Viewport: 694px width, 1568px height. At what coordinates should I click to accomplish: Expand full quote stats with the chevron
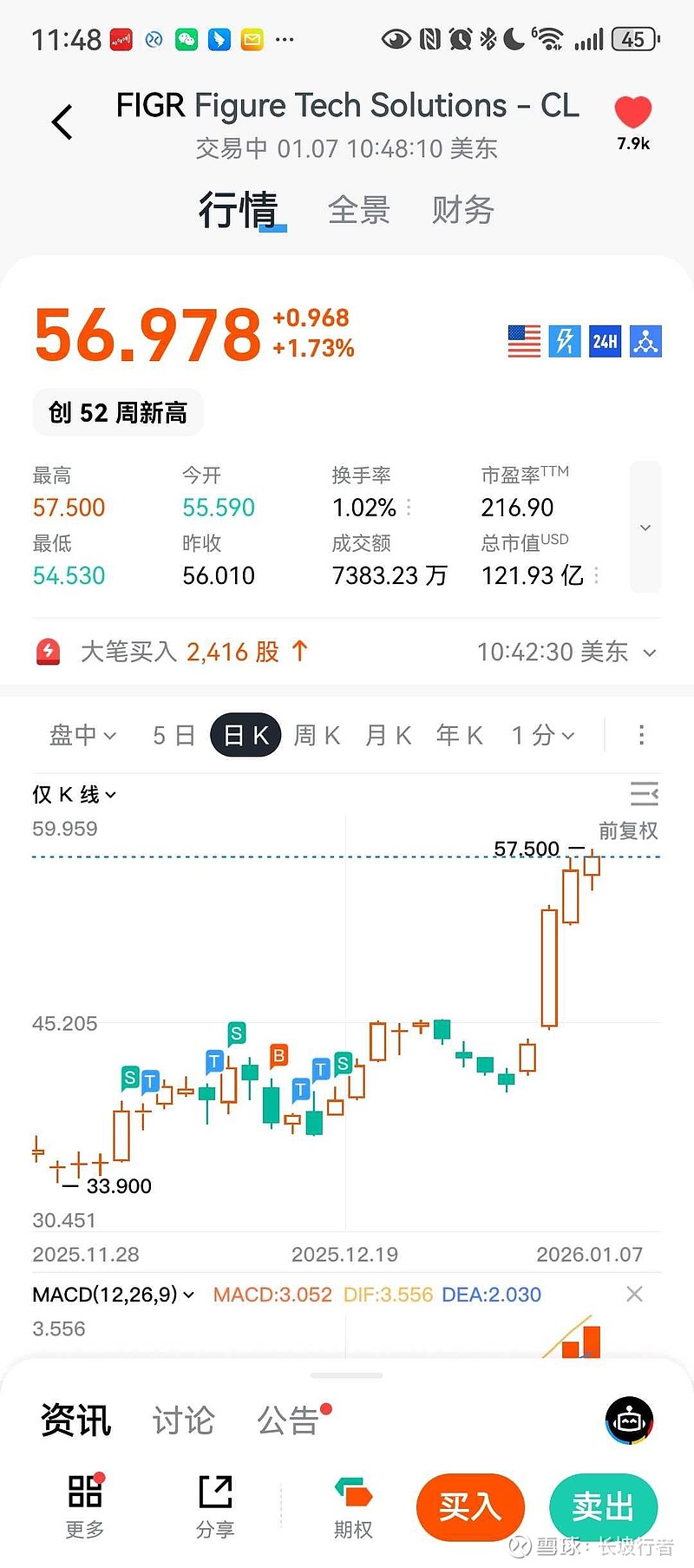point(645,527)
